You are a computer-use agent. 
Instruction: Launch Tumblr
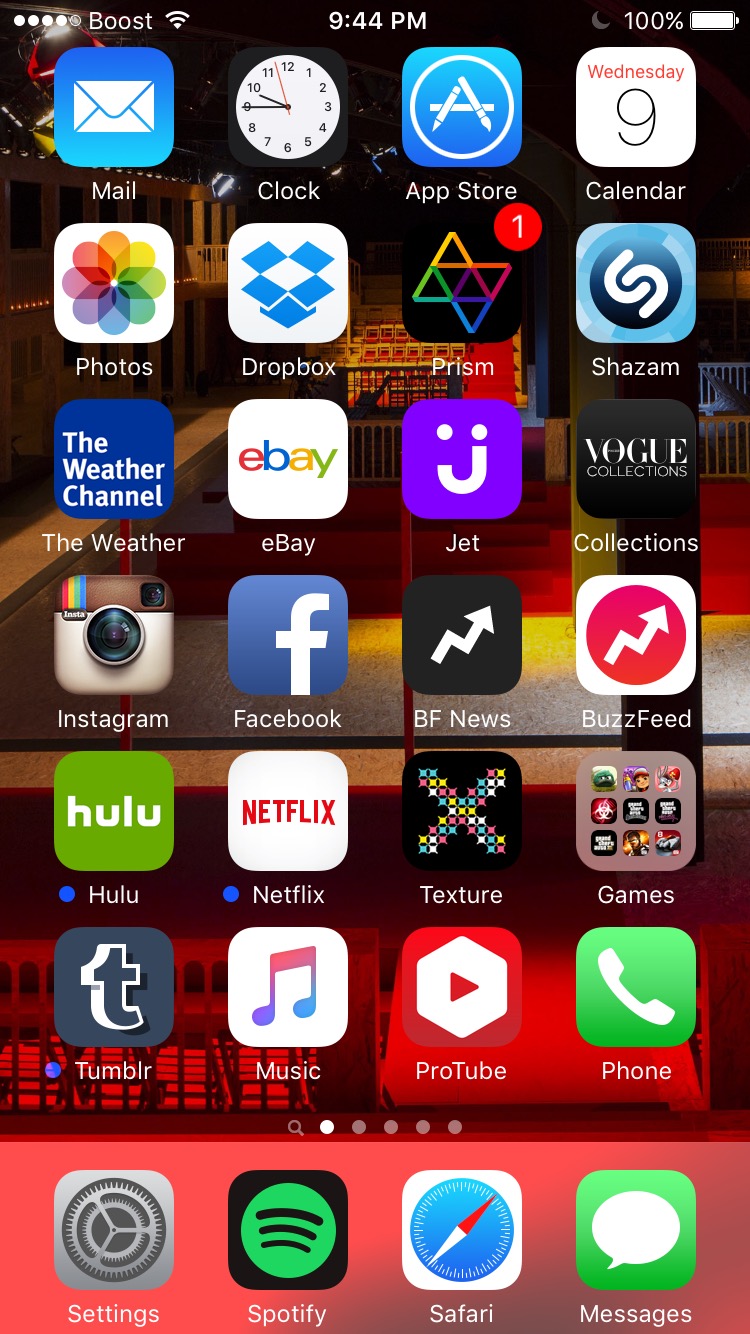click(113, 987)
